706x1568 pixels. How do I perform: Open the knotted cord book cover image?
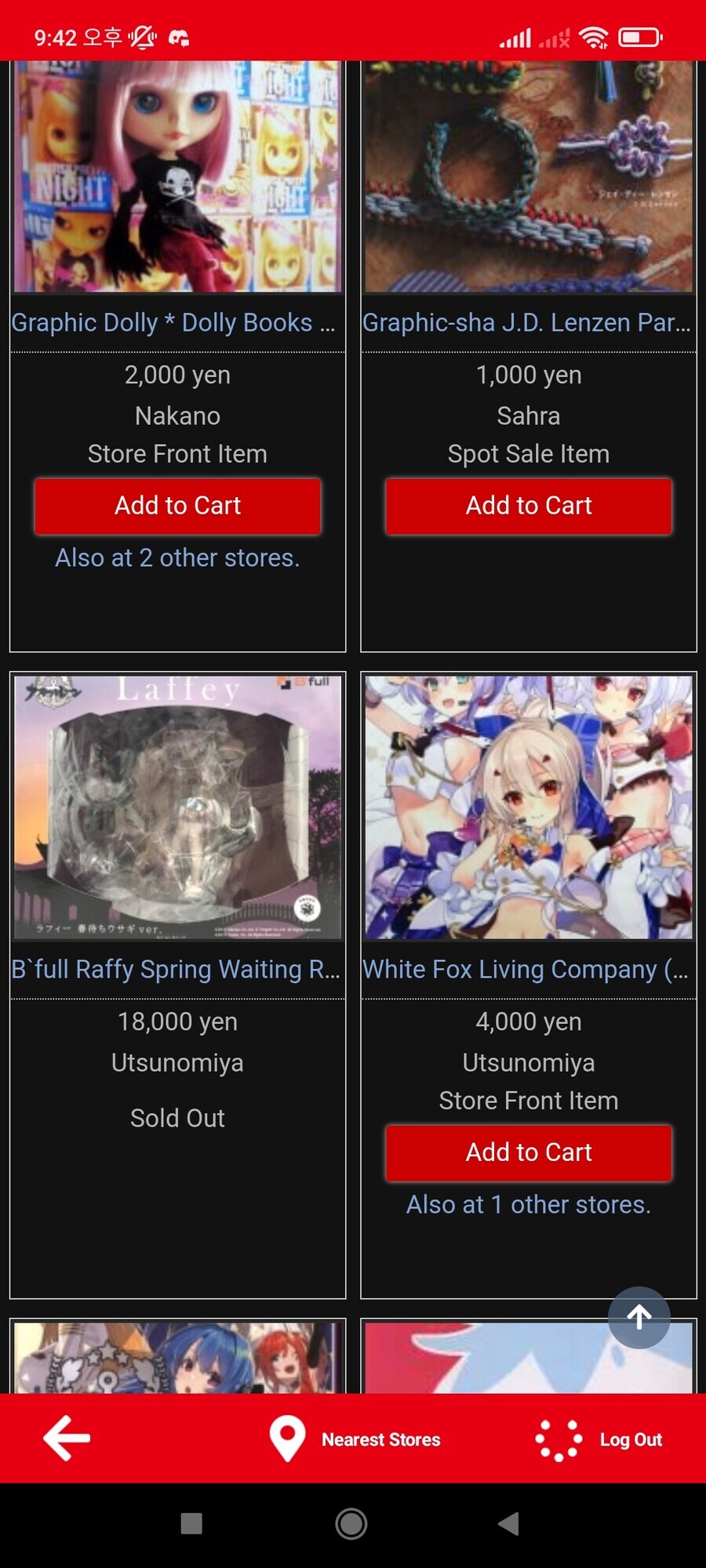[x=528, y=176]
